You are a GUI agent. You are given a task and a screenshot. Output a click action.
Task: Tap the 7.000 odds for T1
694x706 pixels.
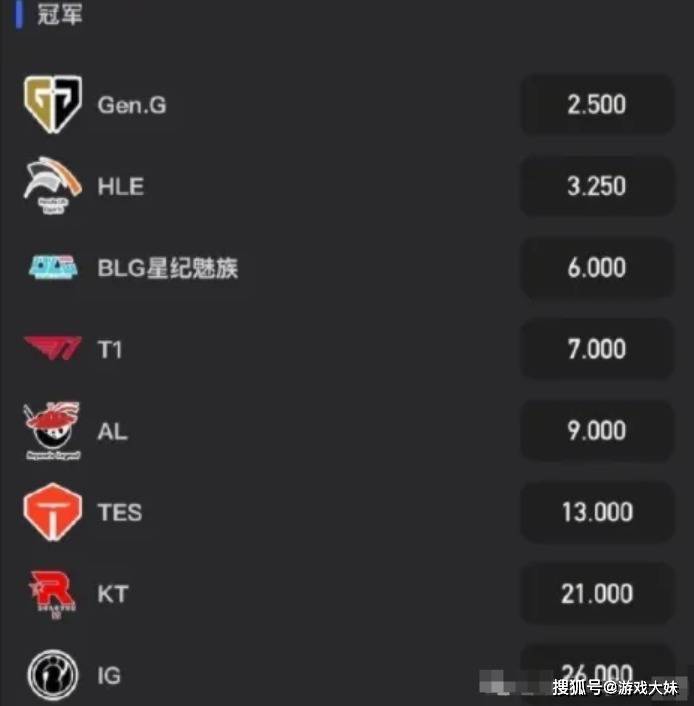click(597, 349)
